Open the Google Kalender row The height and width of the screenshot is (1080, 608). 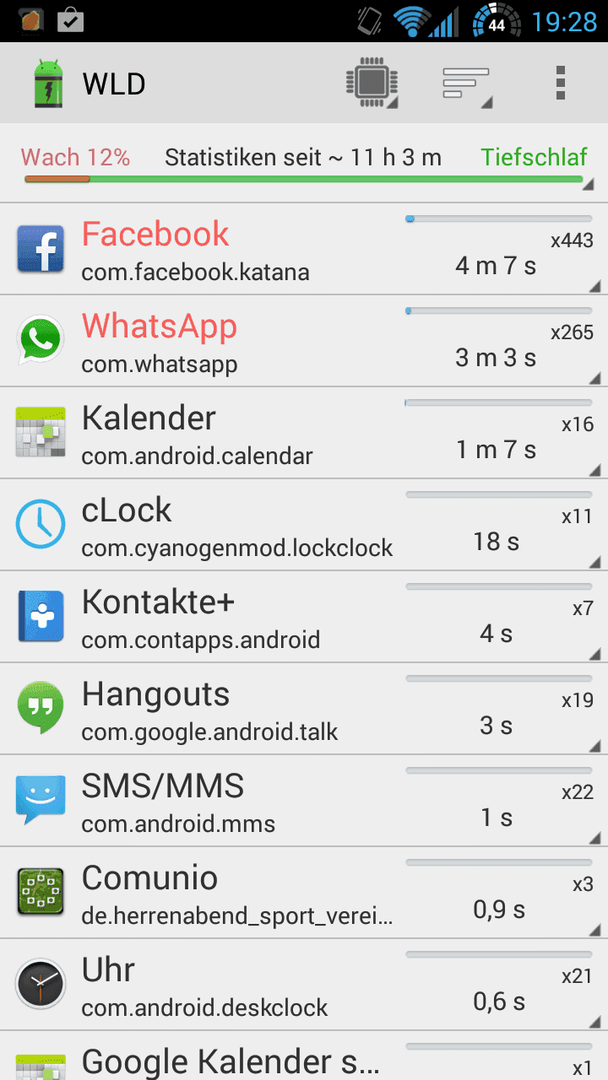pos(304,1056)
